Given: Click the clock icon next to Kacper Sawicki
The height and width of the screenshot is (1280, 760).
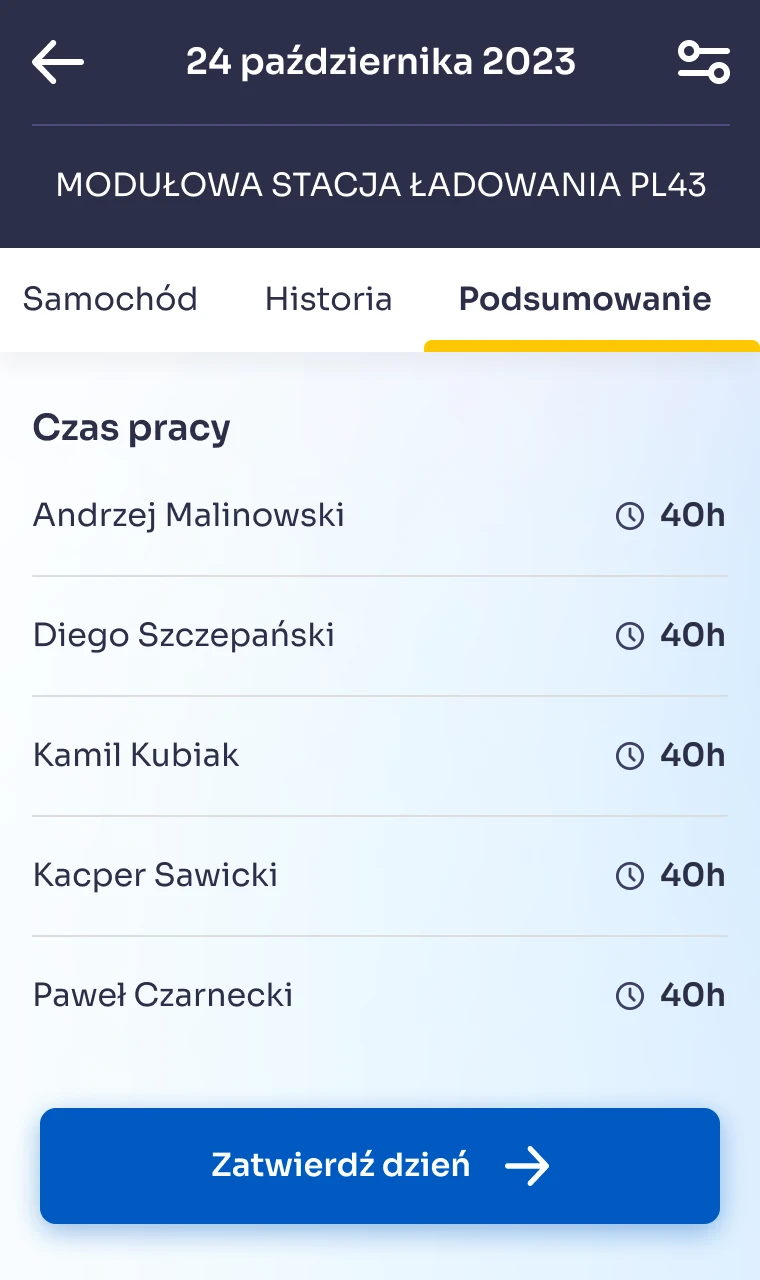Looking at the screenshot, I should click(x=628, y=875).
